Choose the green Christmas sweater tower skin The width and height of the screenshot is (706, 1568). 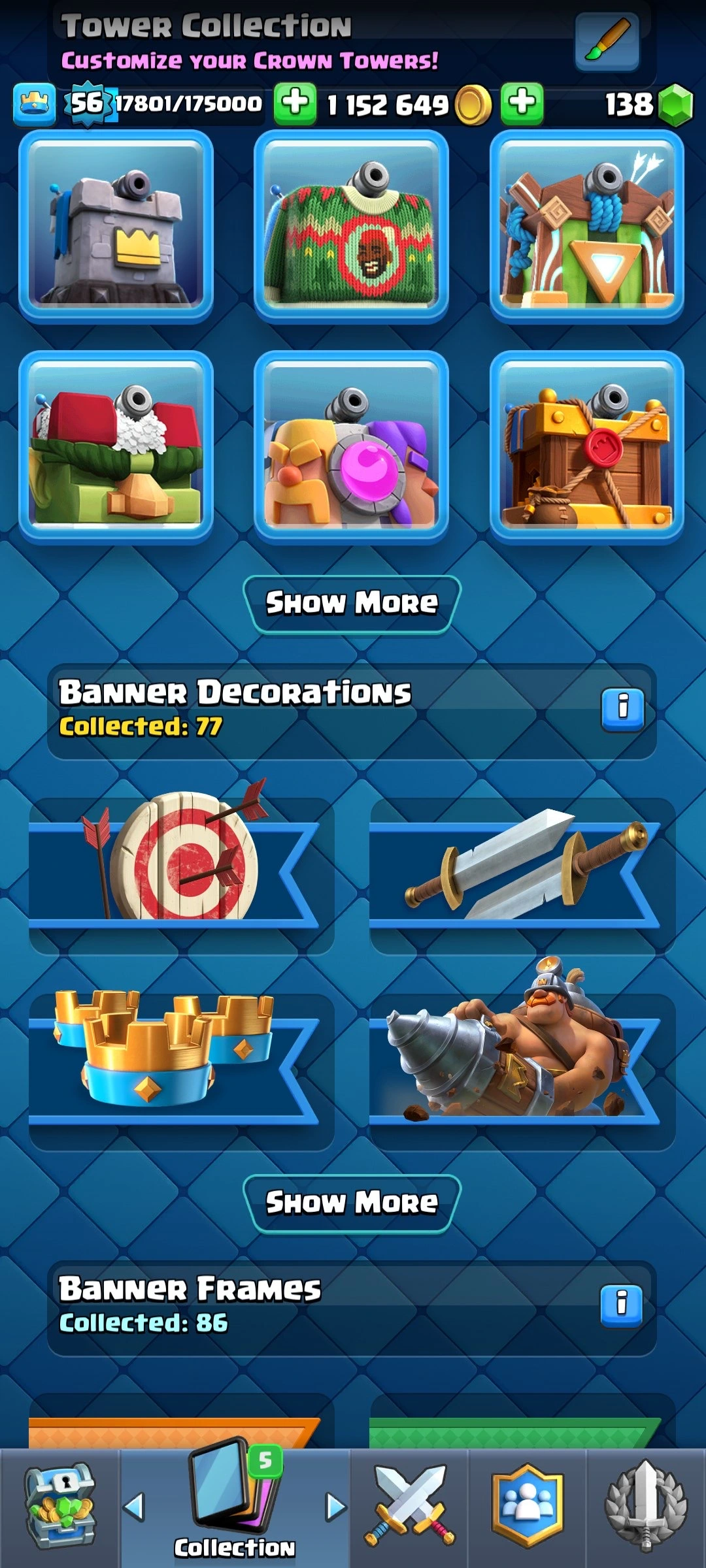pyautogui.click(x=351, y=226)
